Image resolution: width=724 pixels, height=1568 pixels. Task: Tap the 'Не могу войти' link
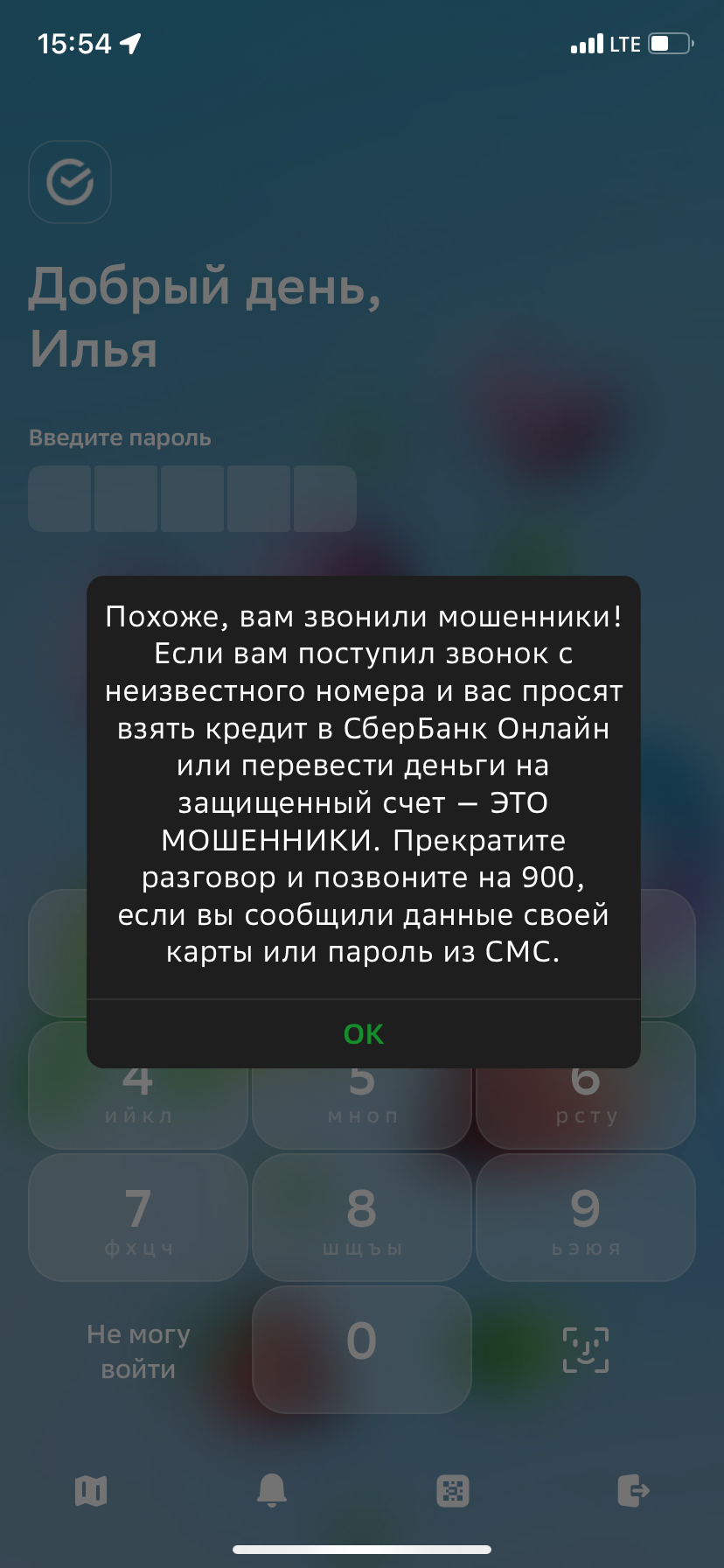138,1351
